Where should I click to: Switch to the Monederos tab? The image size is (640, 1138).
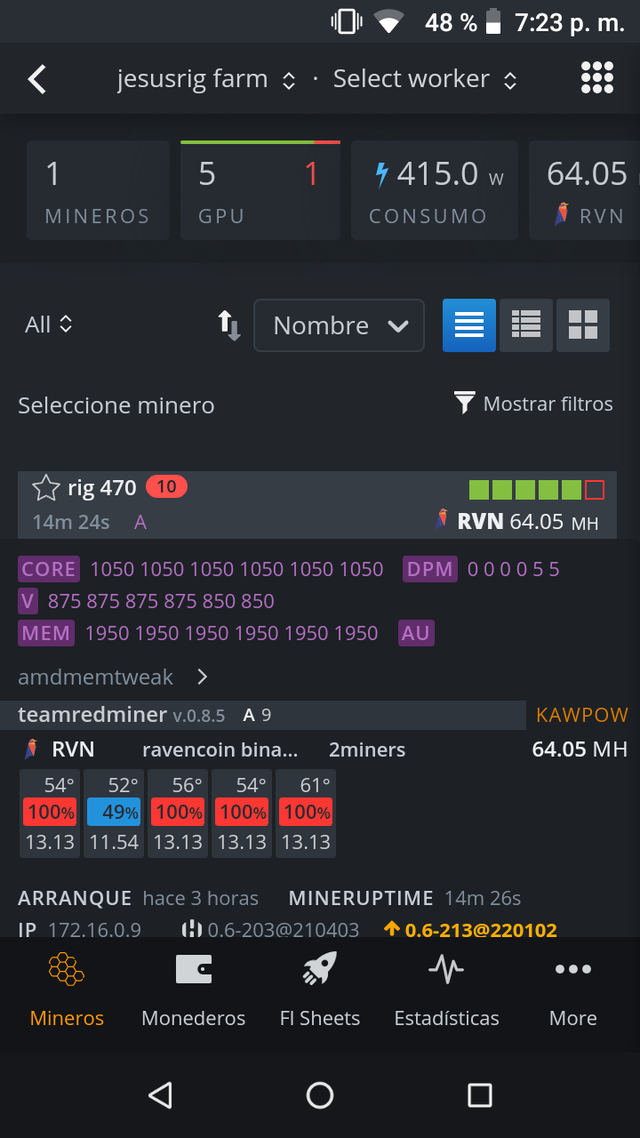(193, 991)
